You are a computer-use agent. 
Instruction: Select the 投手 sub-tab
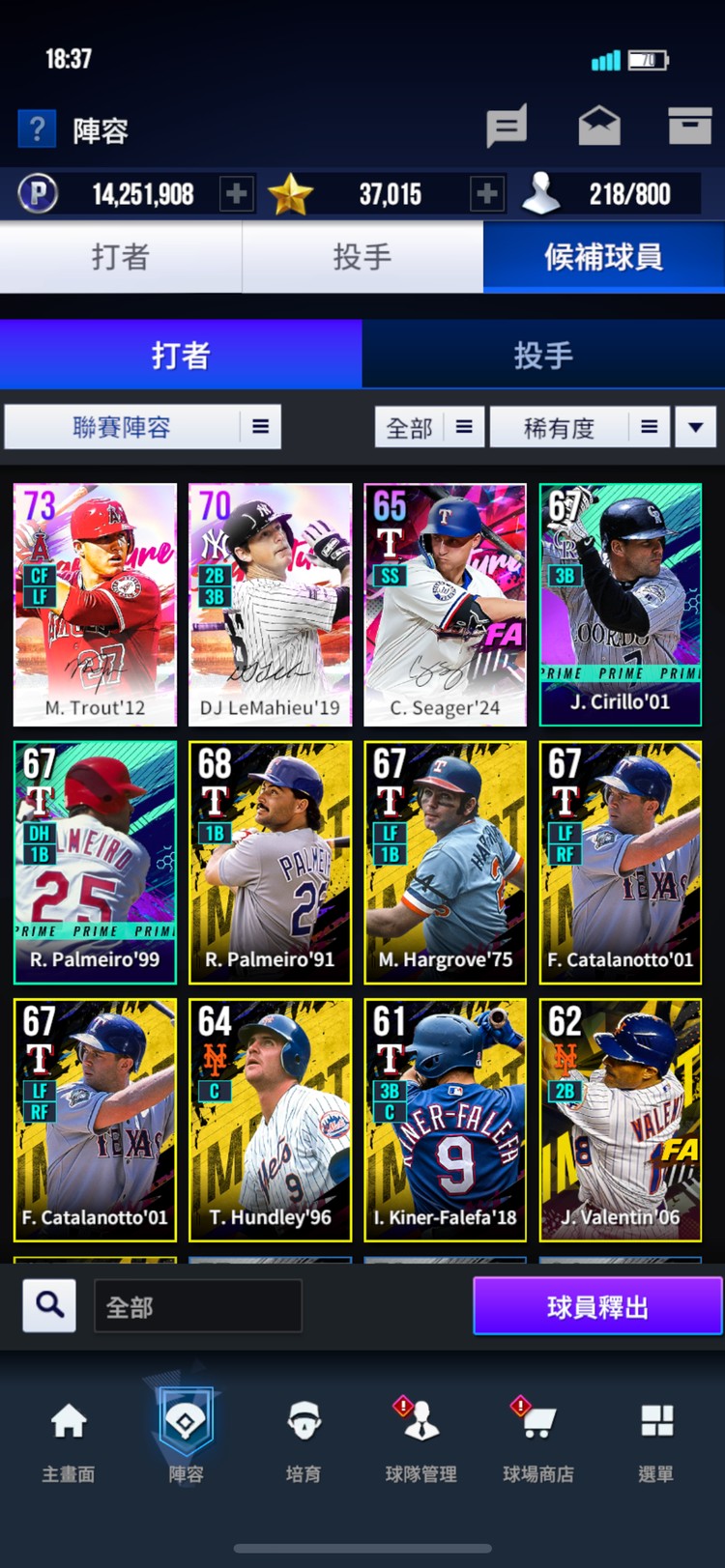click(543, 355)
